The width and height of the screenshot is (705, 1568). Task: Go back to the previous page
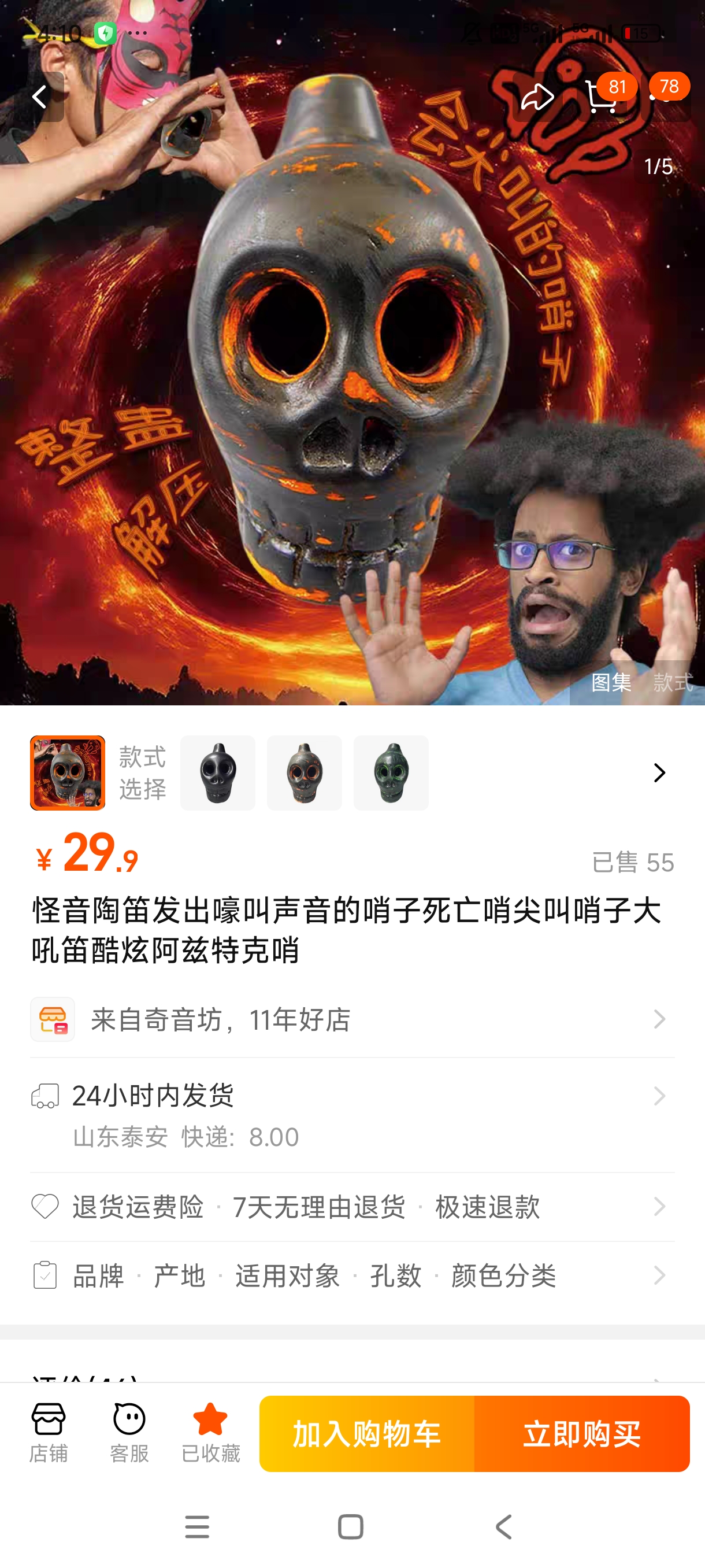point(40,97)
